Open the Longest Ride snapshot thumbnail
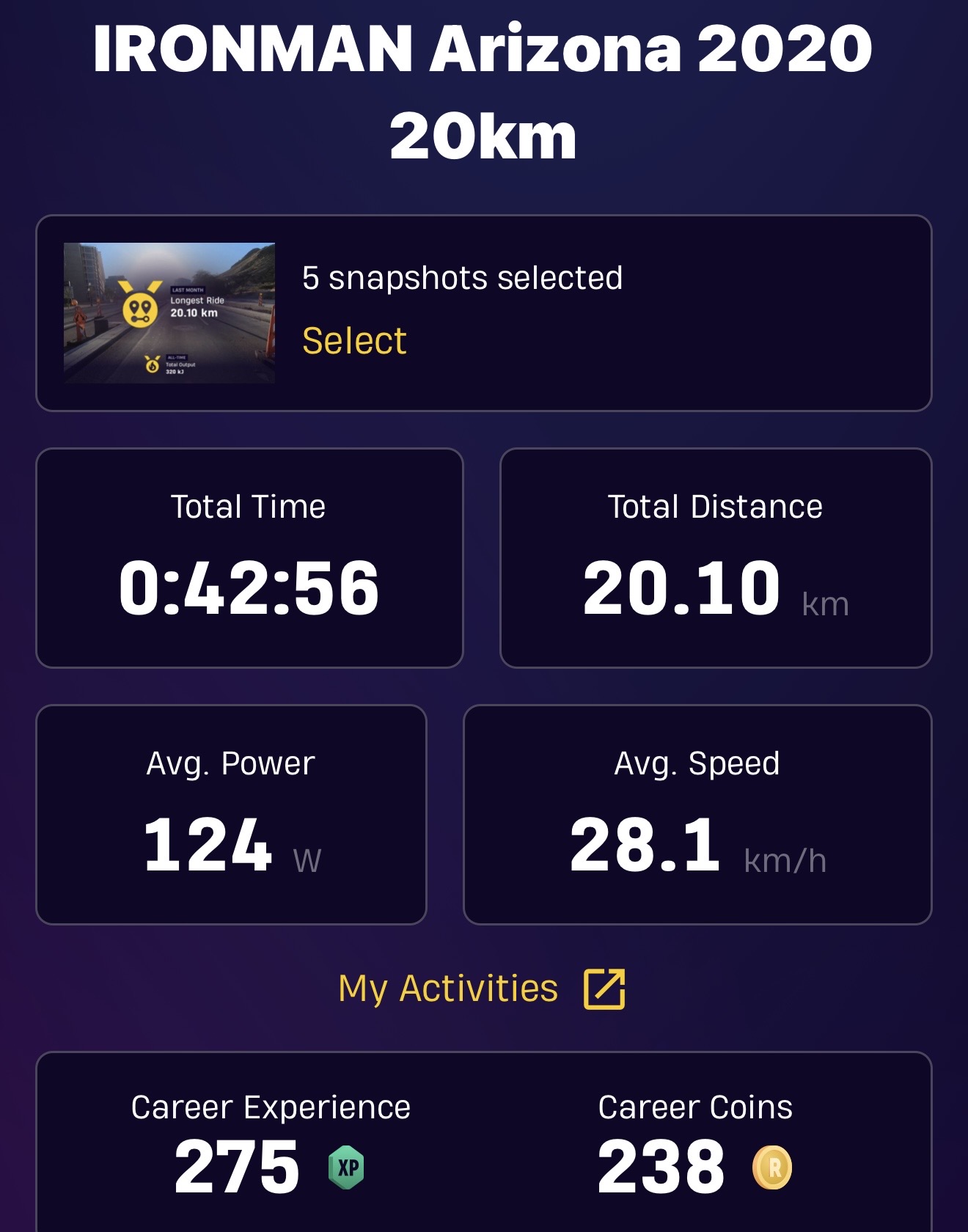The image size is (968, 1232). tap(169, 313)
